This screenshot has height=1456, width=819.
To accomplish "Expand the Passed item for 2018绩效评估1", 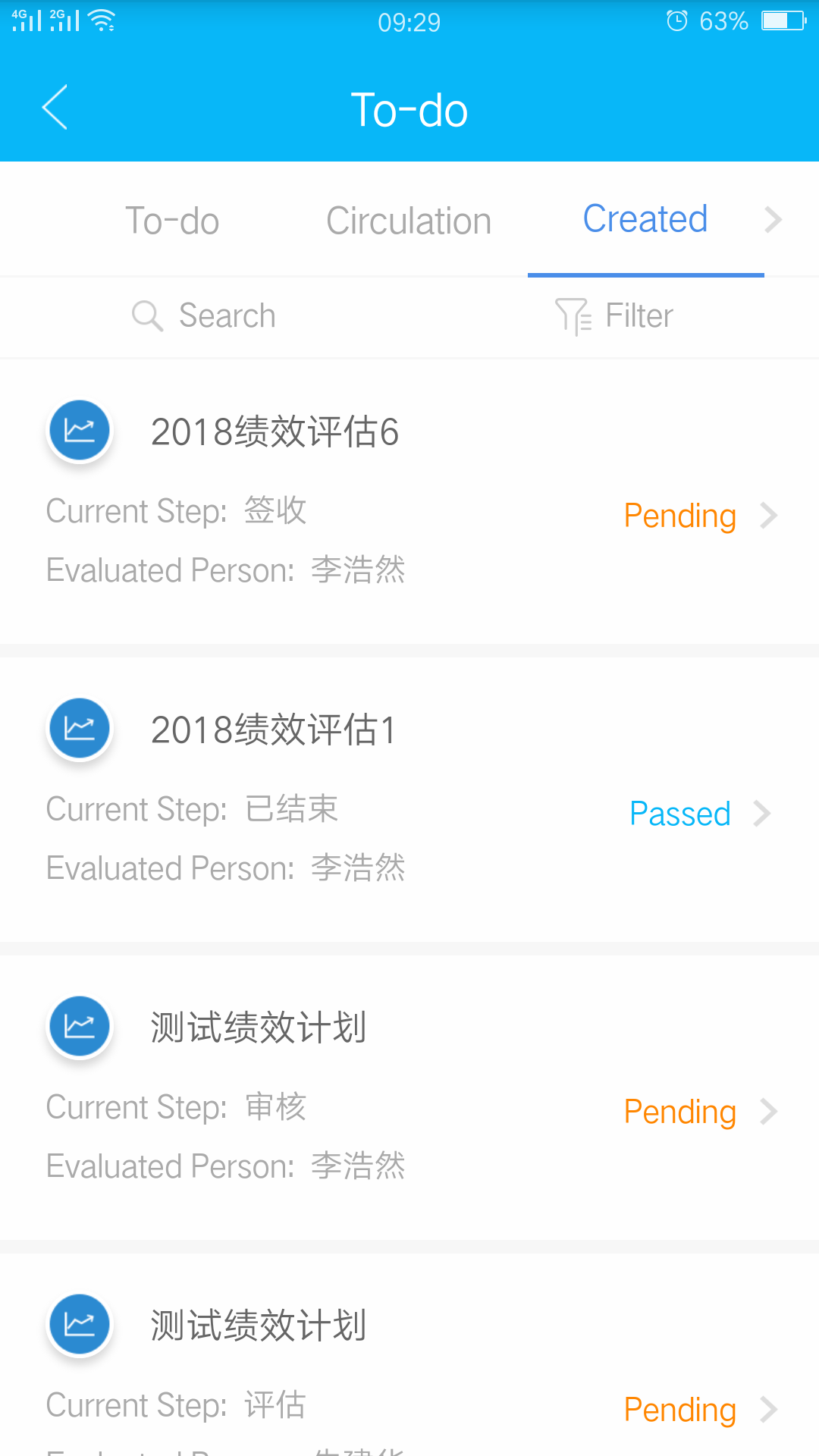I will click(x=762, y=813).
